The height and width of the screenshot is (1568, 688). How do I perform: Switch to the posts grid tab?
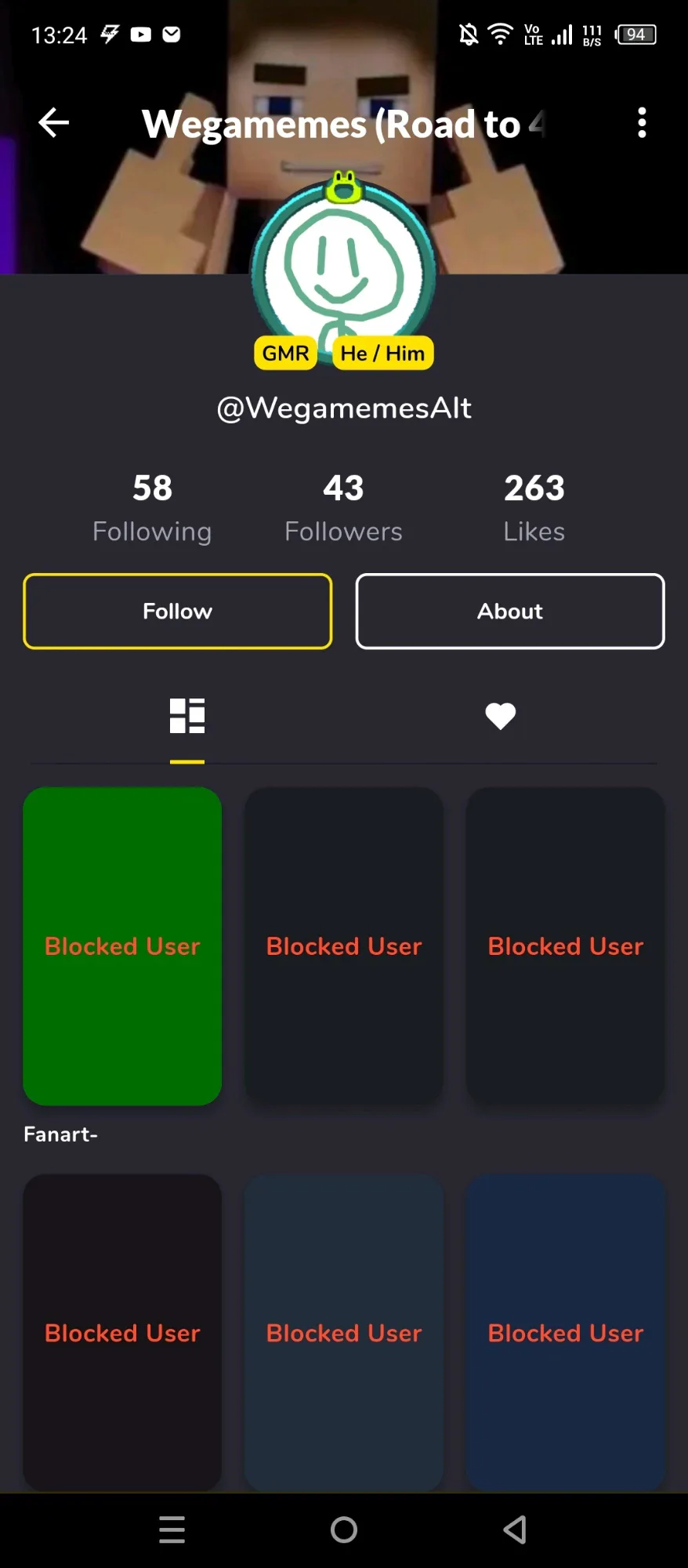click(x=187, y=716)
